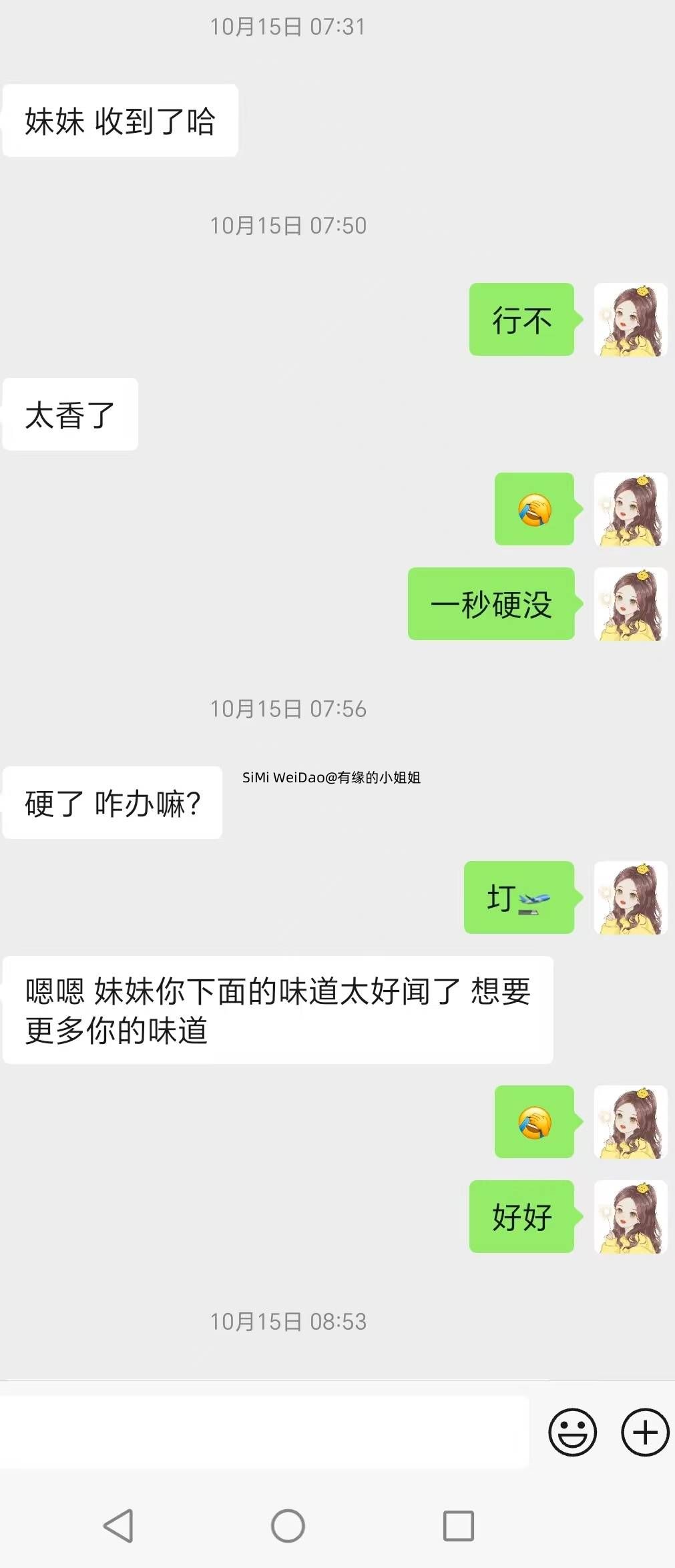Tap the message input field
Image resolution: width=675 pixels, height=1568 pixels.
(x=264, y=1432)
